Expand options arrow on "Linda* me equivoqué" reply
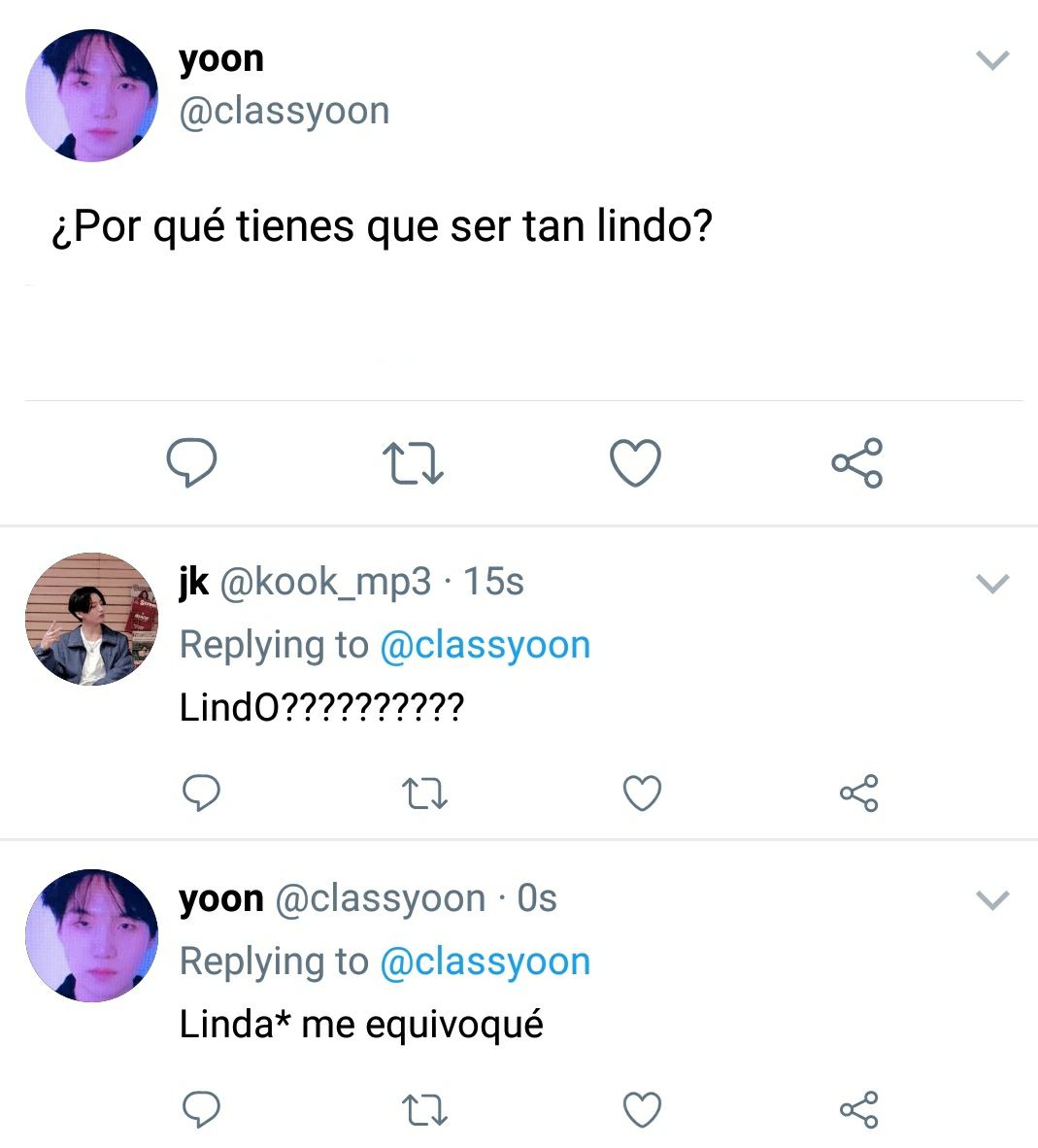Viewport: 1038px width, 1148px height. 992,900
